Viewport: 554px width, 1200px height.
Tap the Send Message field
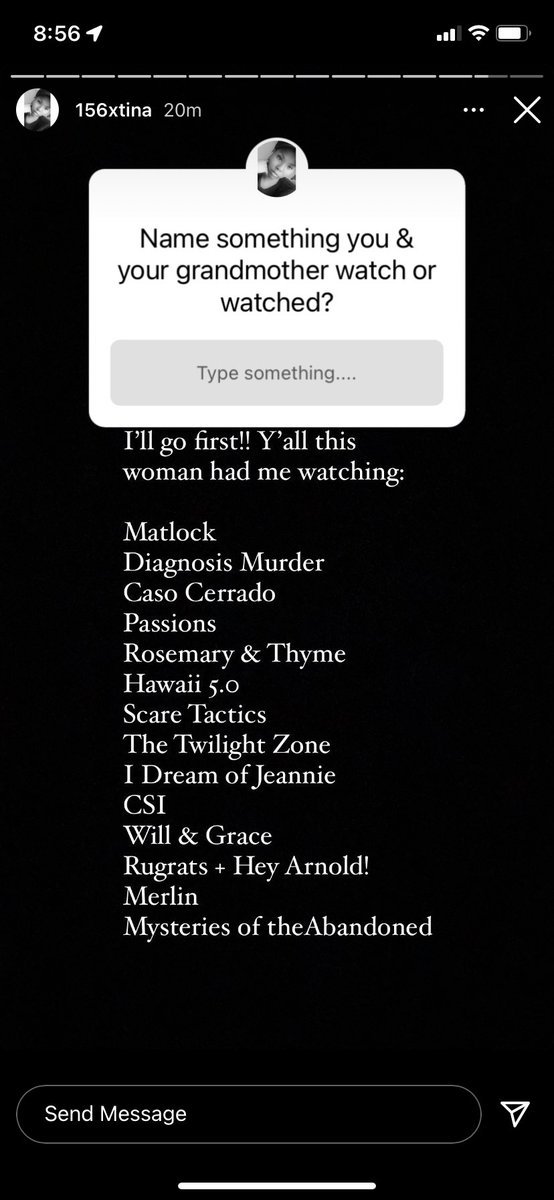[249, 1113]
